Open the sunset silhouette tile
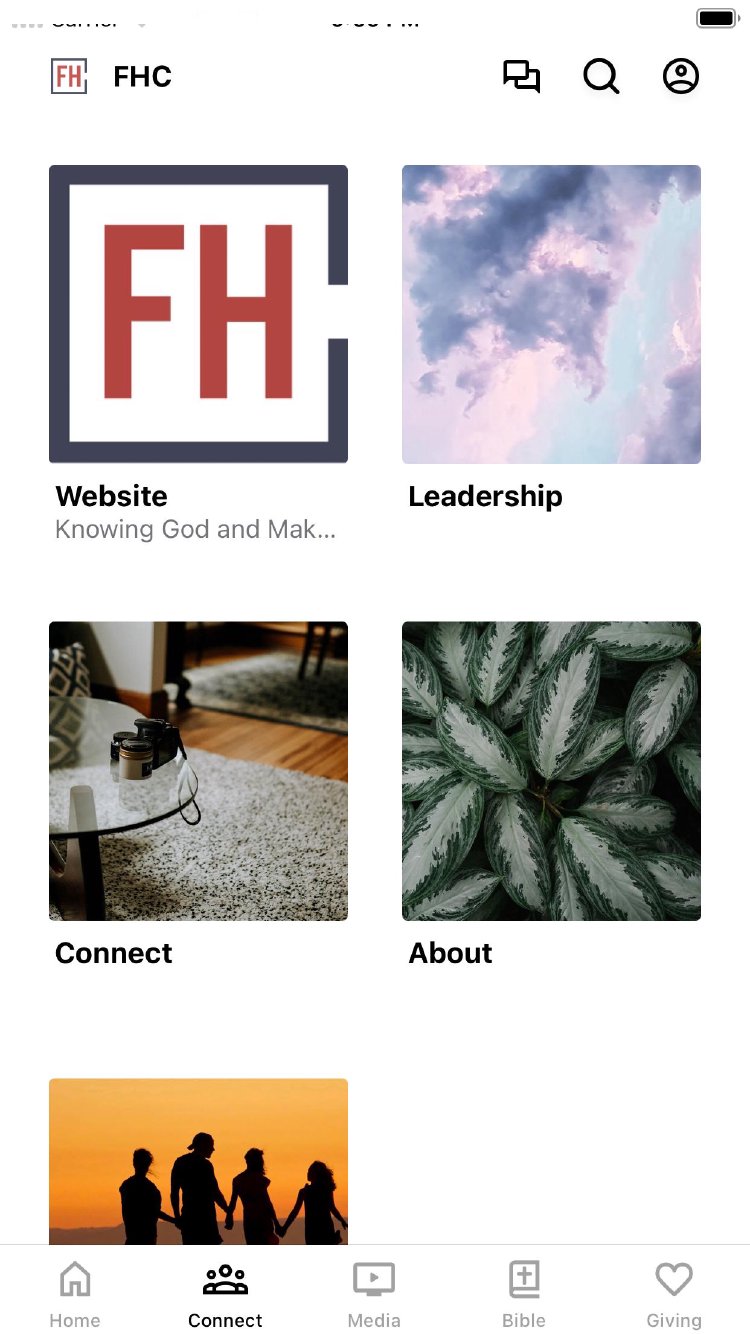This screenshot has width=750, height=1334. (x=198, y=1162)
